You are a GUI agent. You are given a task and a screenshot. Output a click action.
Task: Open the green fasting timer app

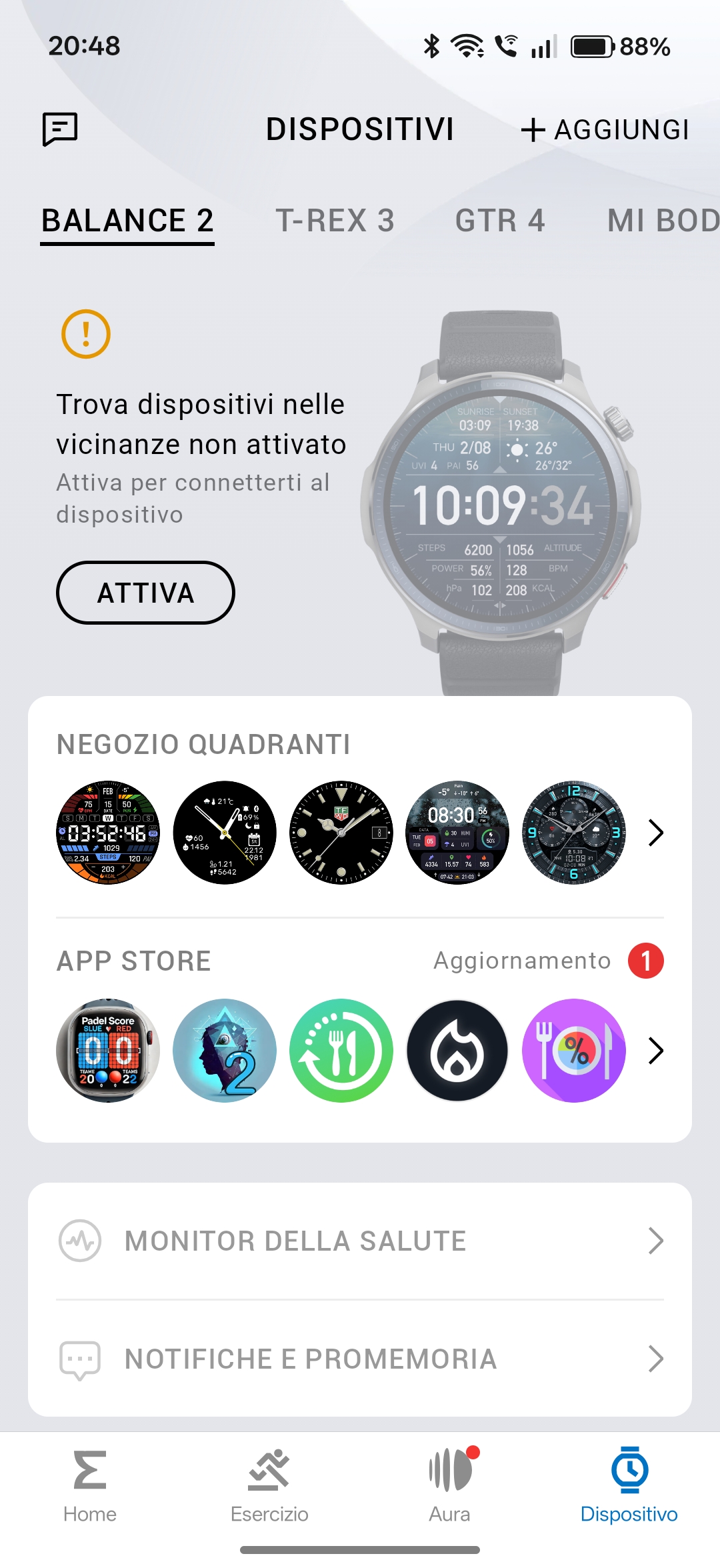point(341,1051)
